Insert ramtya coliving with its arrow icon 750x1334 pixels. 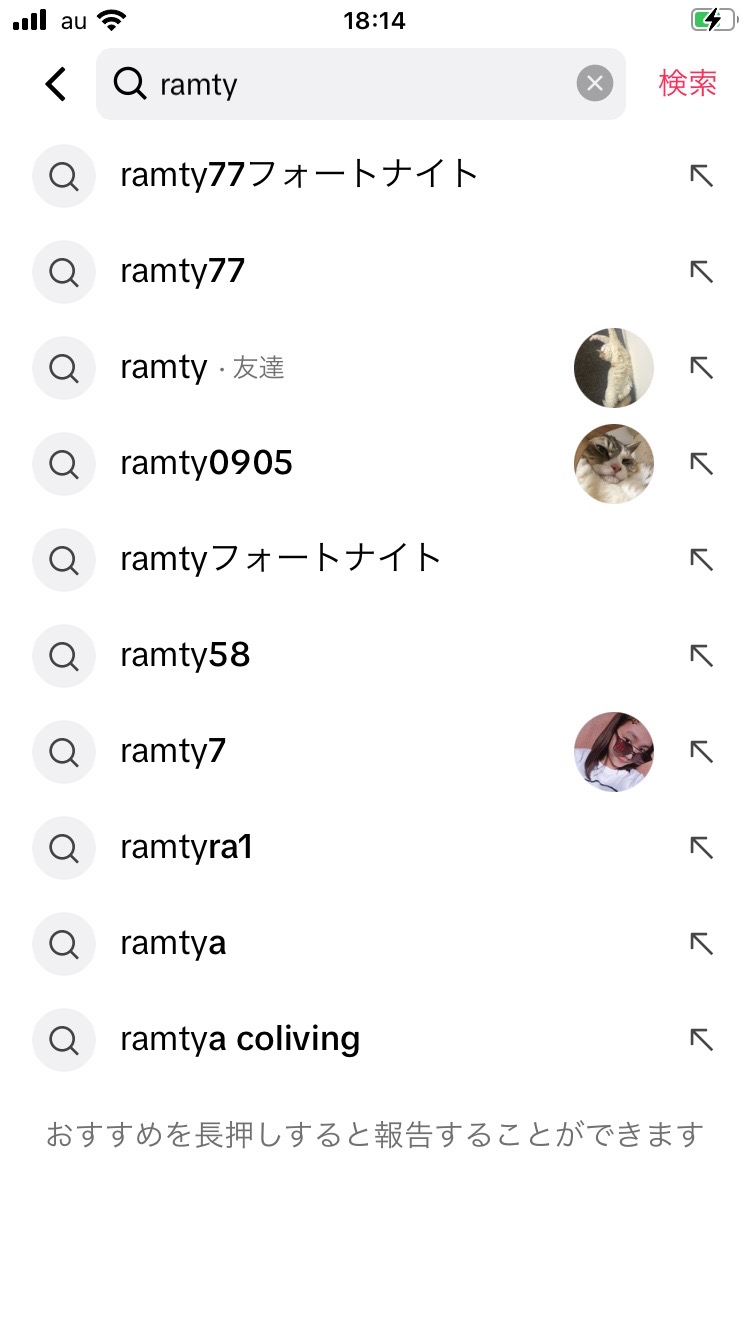(701, 1039)
